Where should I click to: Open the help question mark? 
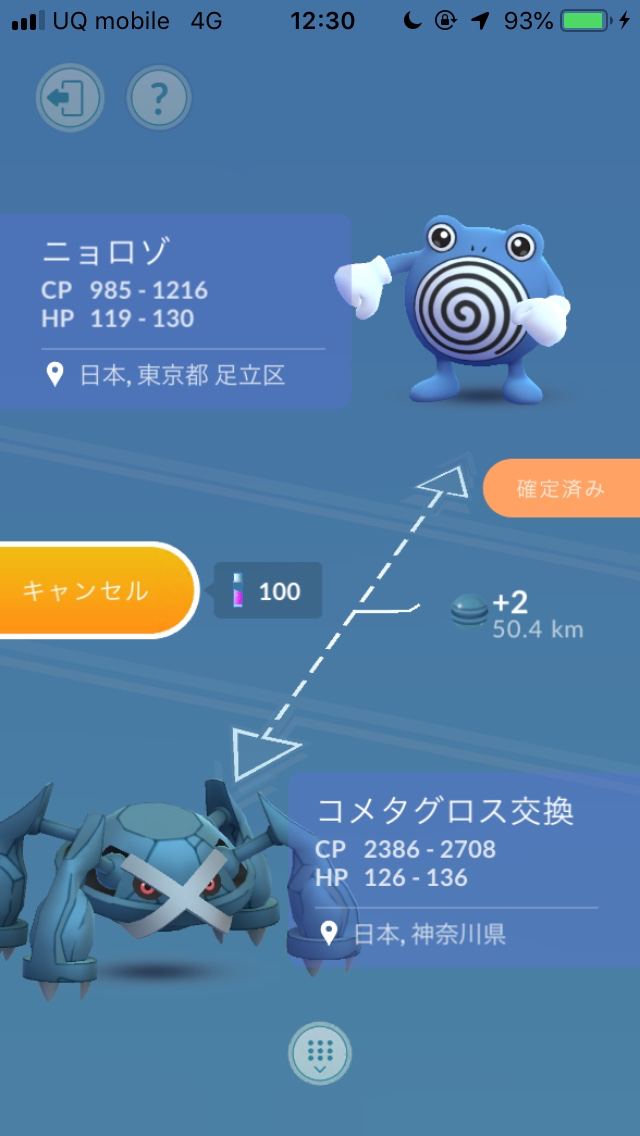(x=158, y=97)
